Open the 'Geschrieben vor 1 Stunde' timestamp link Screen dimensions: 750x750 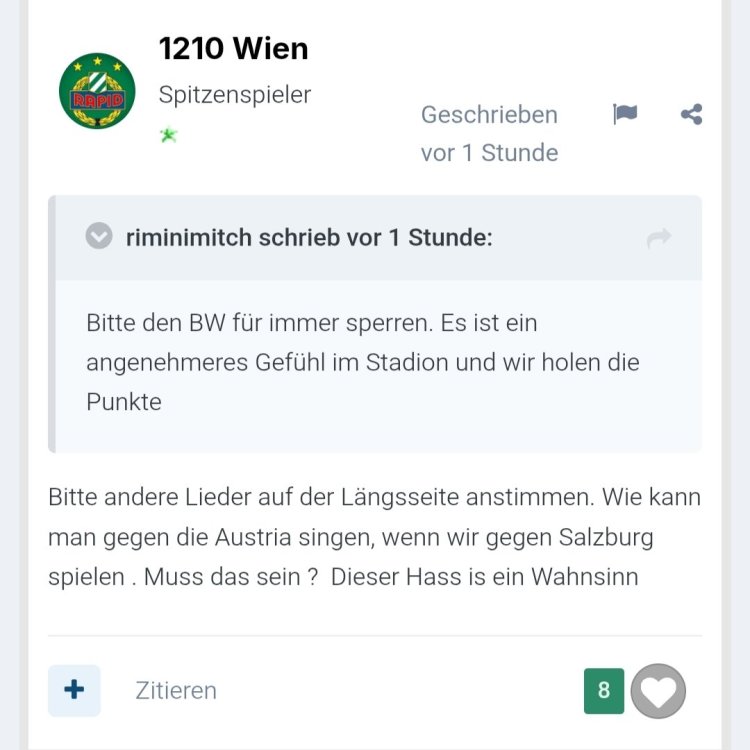click(x=489, y=134)
